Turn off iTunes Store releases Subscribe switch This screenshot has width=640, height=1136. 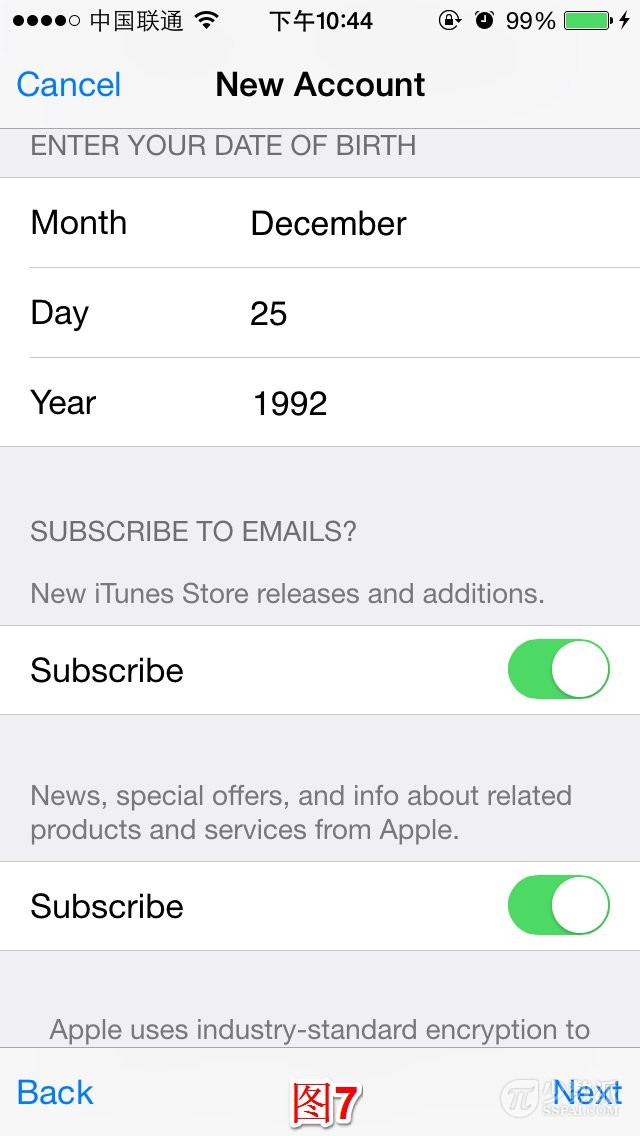[x=558, y=670]
